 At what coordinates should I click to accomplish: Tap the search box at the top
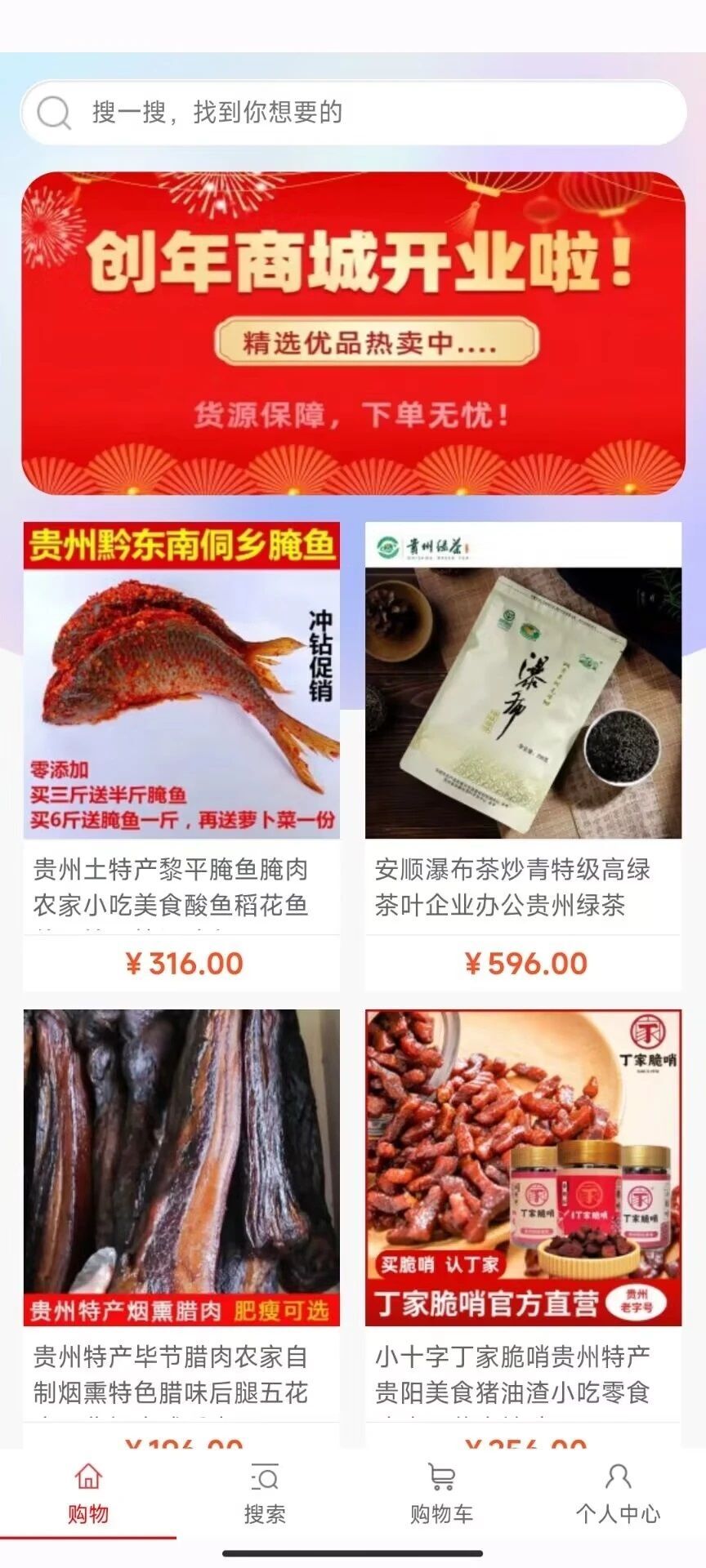[353, 112]
